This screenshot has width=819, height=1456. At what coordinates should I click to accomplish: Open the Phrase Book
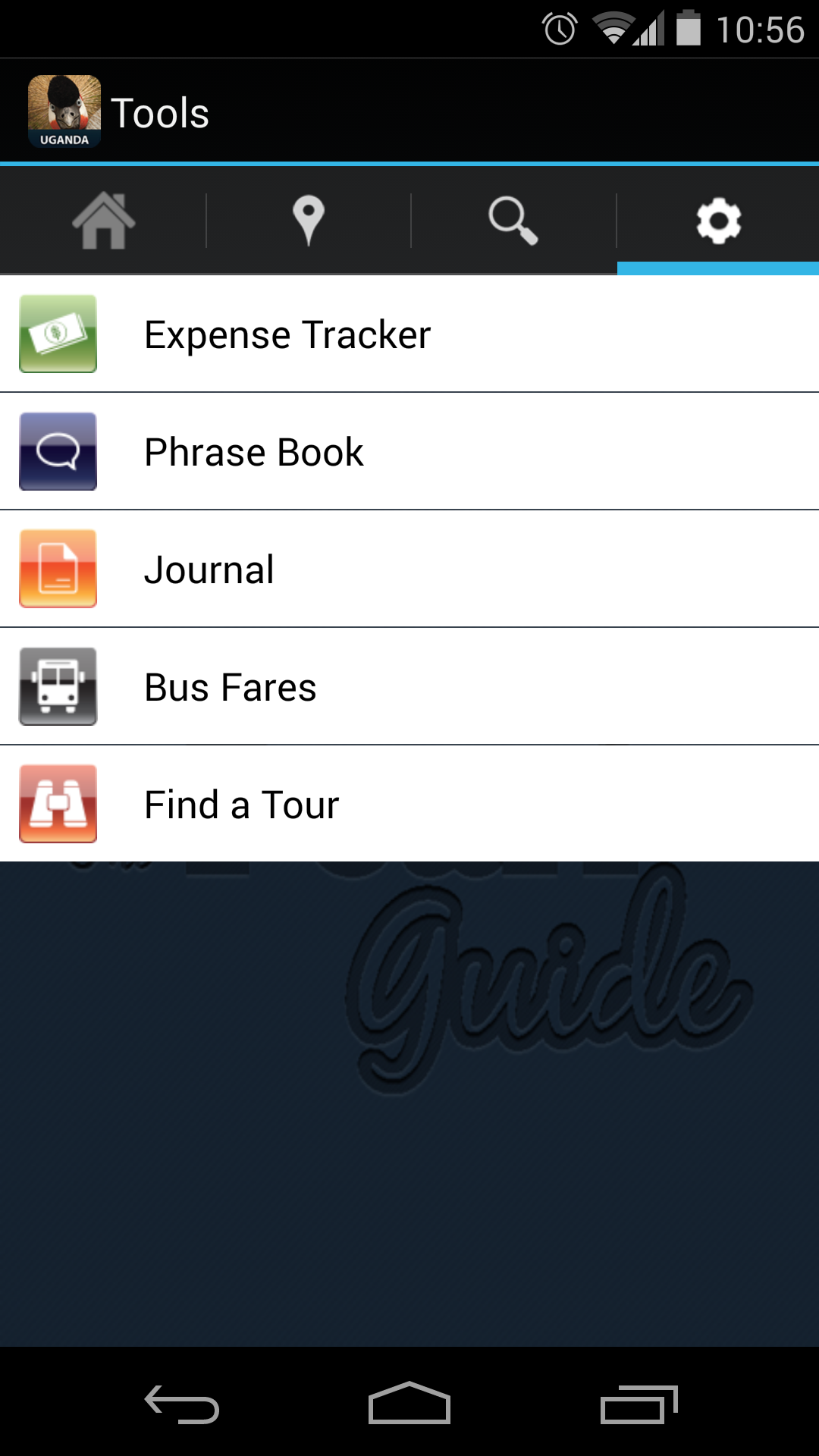coord(409,451)
